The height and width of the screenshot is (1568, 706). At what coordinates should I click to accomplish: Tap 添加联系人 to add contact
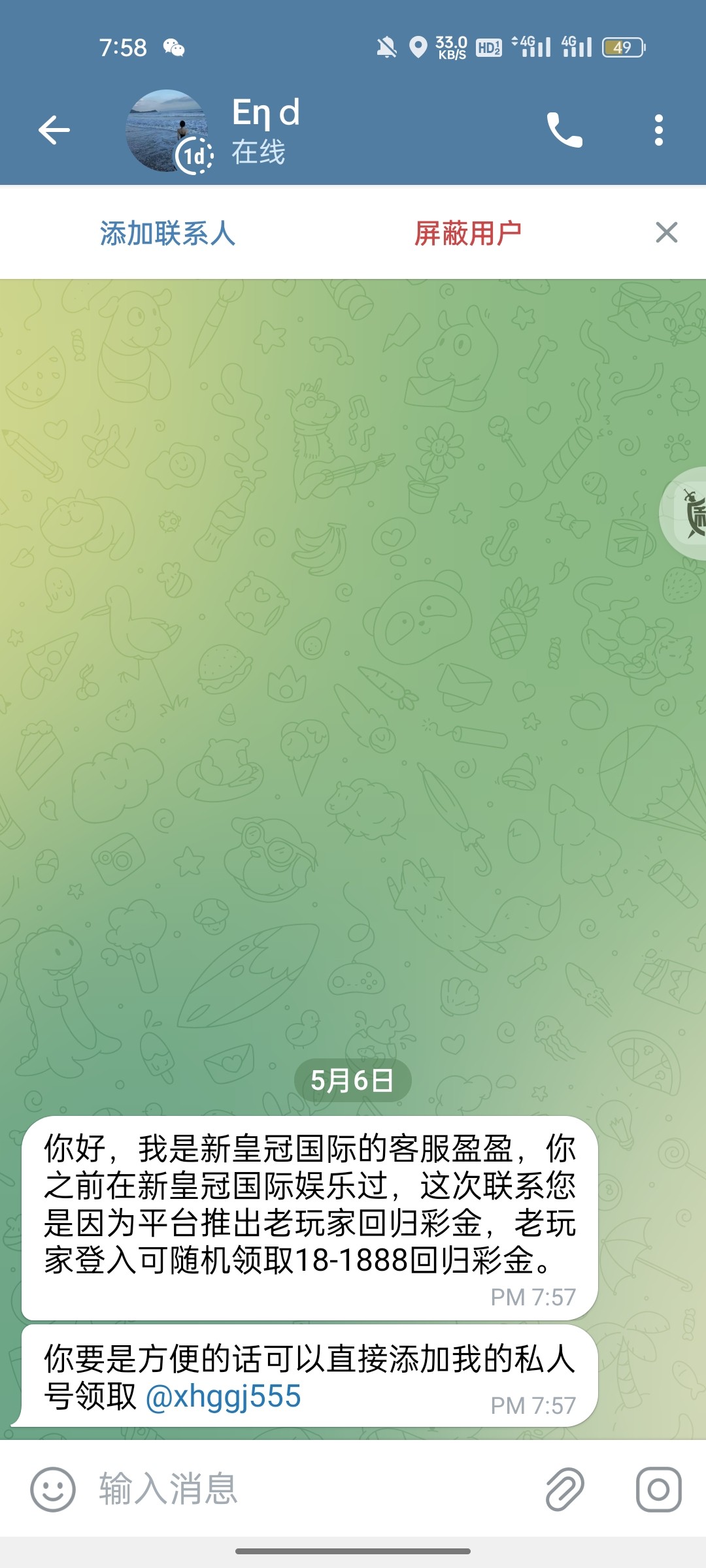pyautogui.click(x=167, y=233)
